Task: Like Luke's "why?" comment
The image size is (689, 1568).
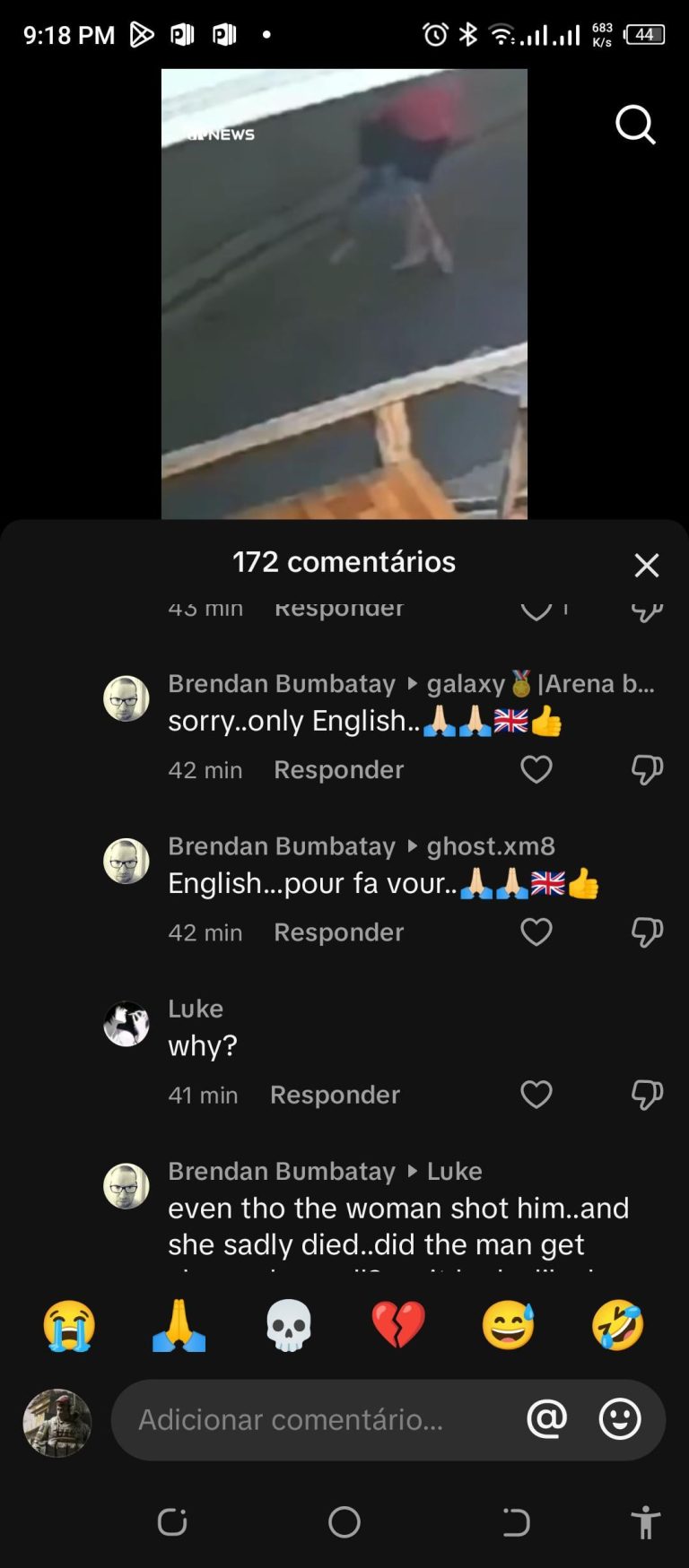Action: 536,1095
